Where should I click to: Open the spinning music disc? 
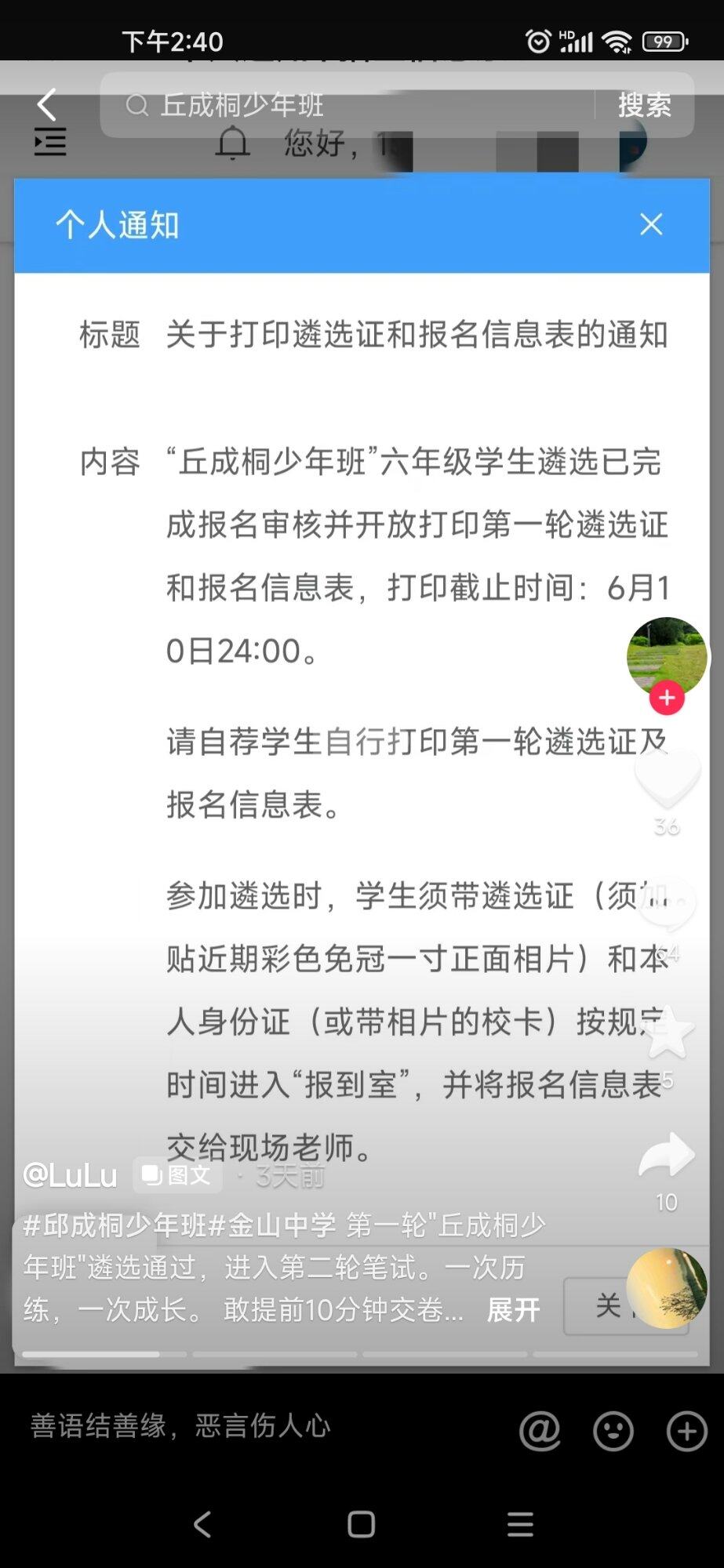click(x=667, y=1288)
